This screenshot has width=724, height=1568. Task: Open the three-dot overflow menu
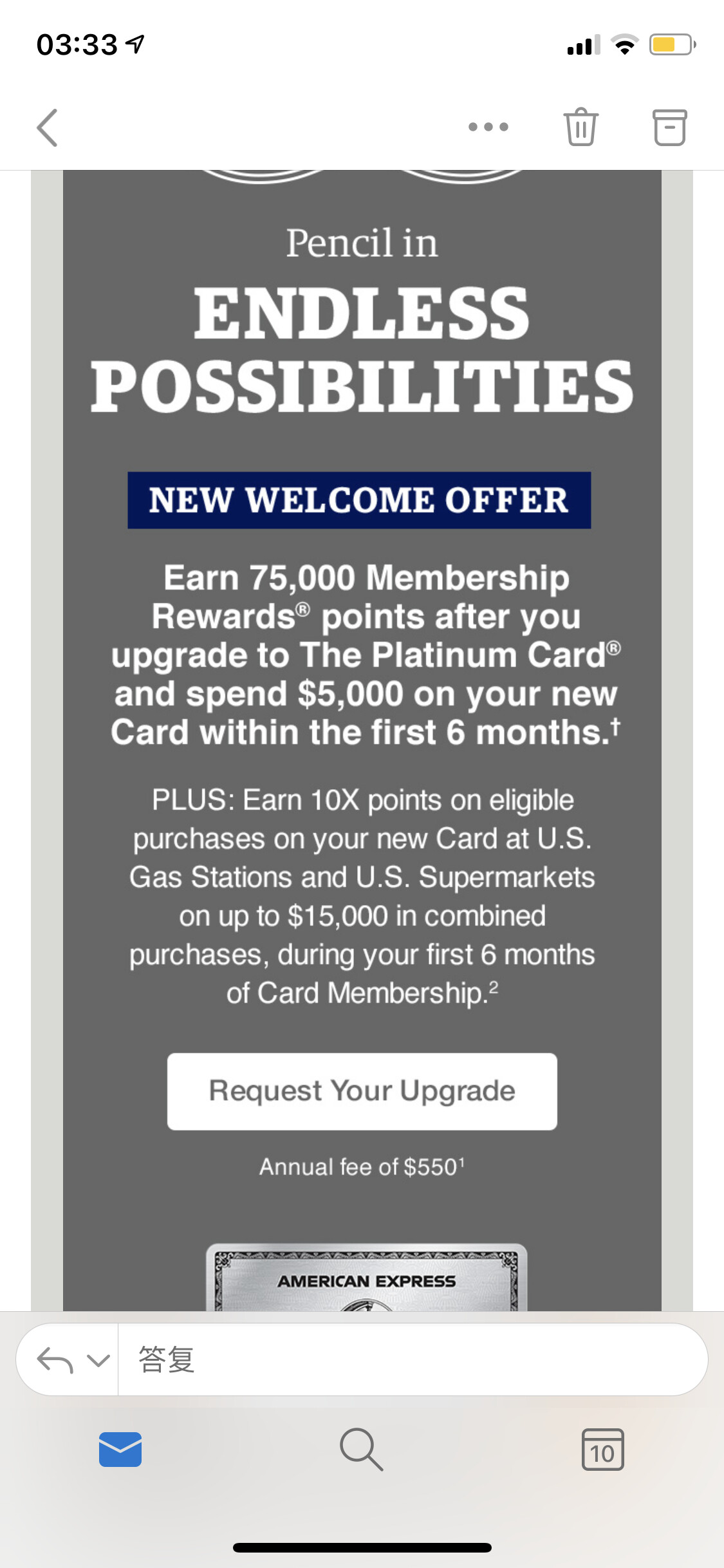[488, 127]
